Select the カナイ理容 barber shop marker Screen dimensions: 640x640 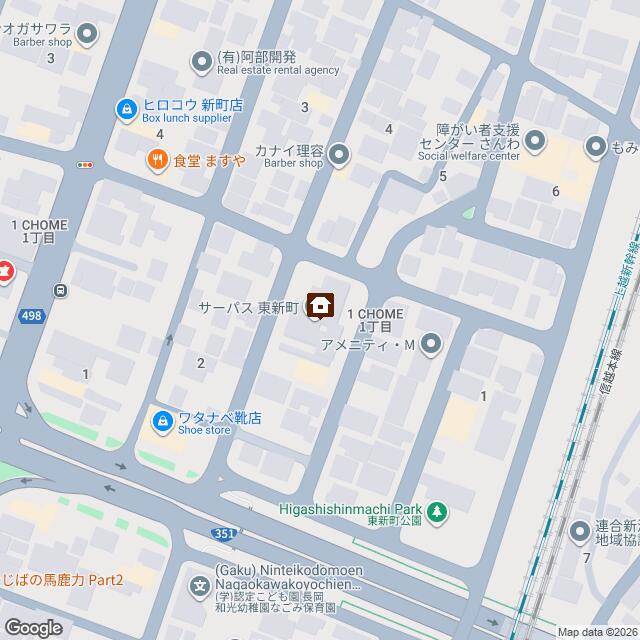(339, 154)
